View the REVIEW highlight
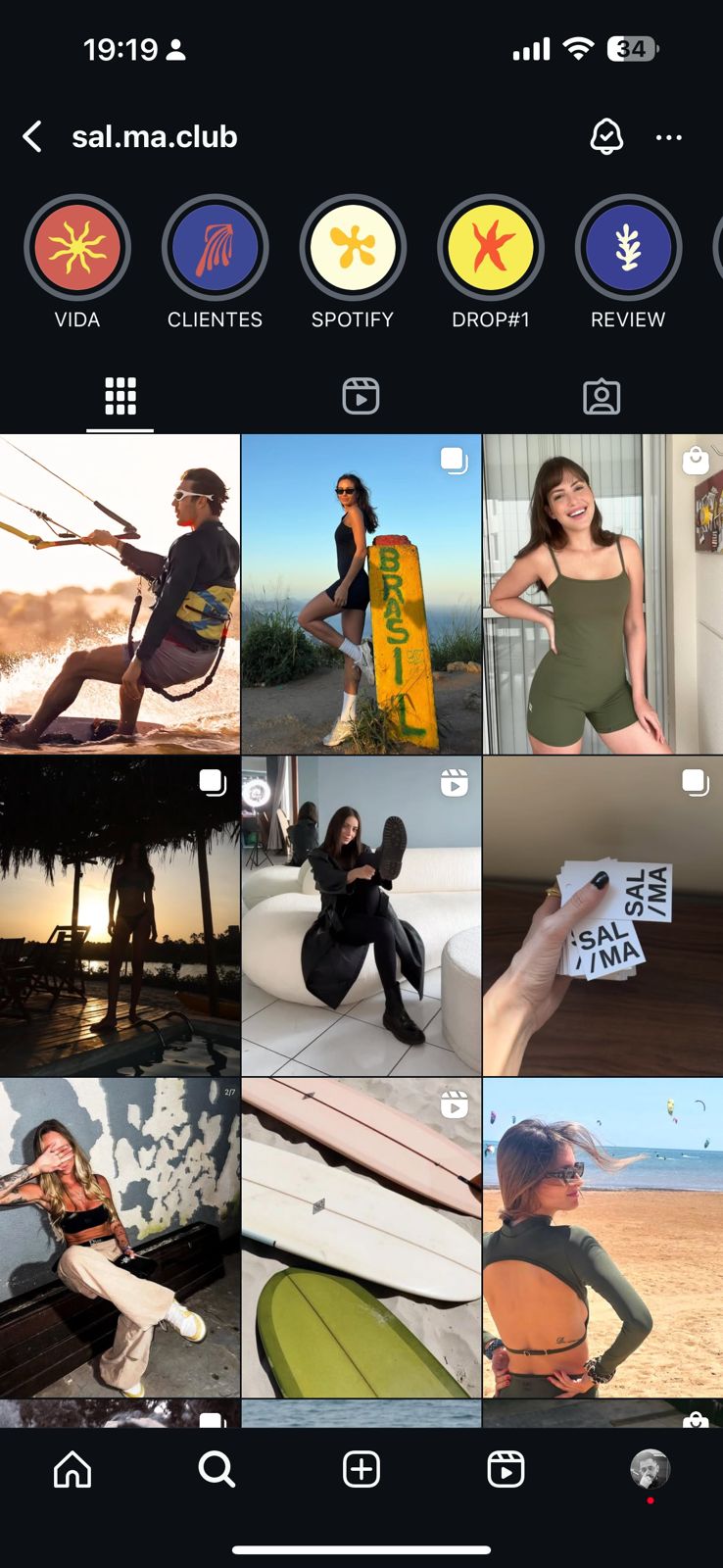Screen dimensions: 723x1568 [x=628, y=248]
